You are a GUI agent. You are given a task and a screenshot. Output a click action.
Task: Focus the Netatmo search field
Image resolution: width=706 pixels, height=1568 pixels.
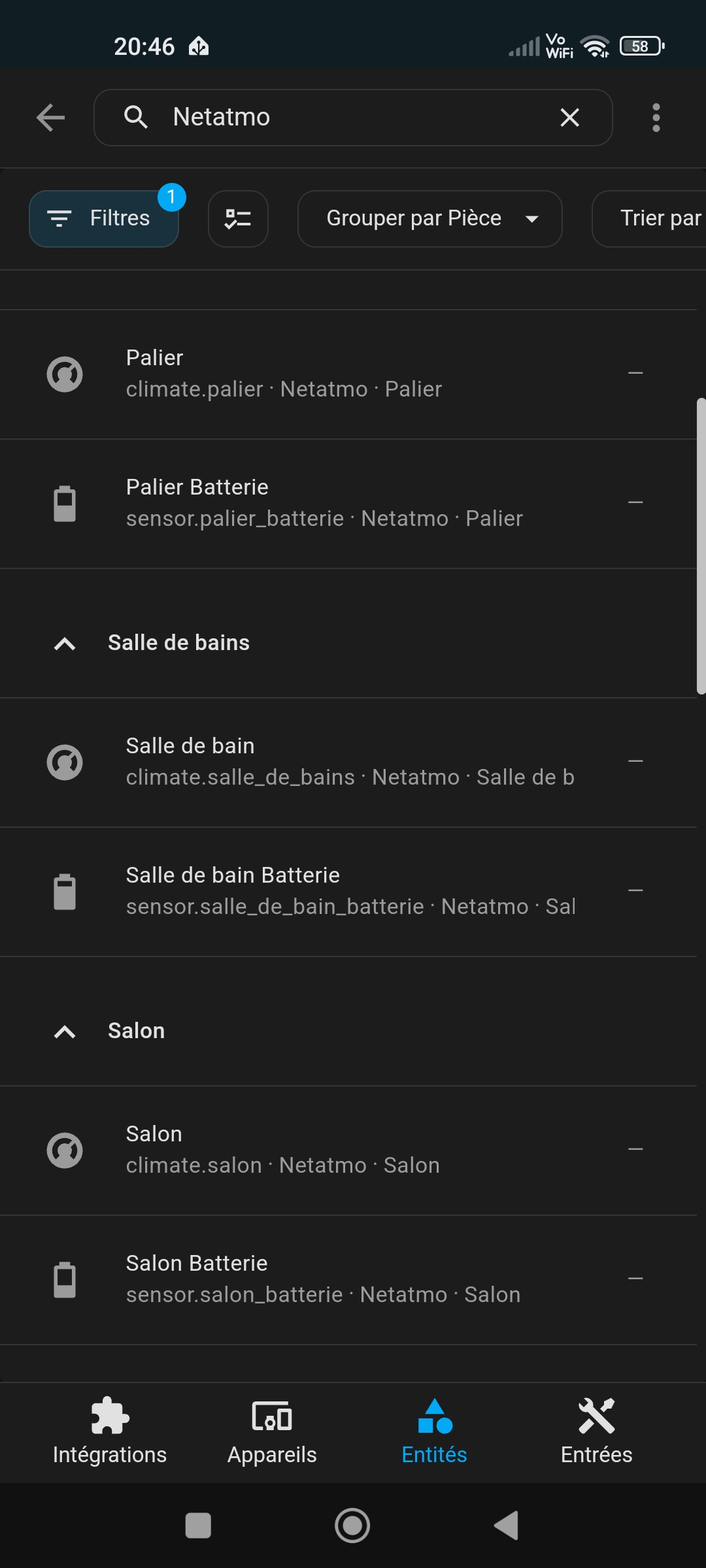click(x=353, y=118)
